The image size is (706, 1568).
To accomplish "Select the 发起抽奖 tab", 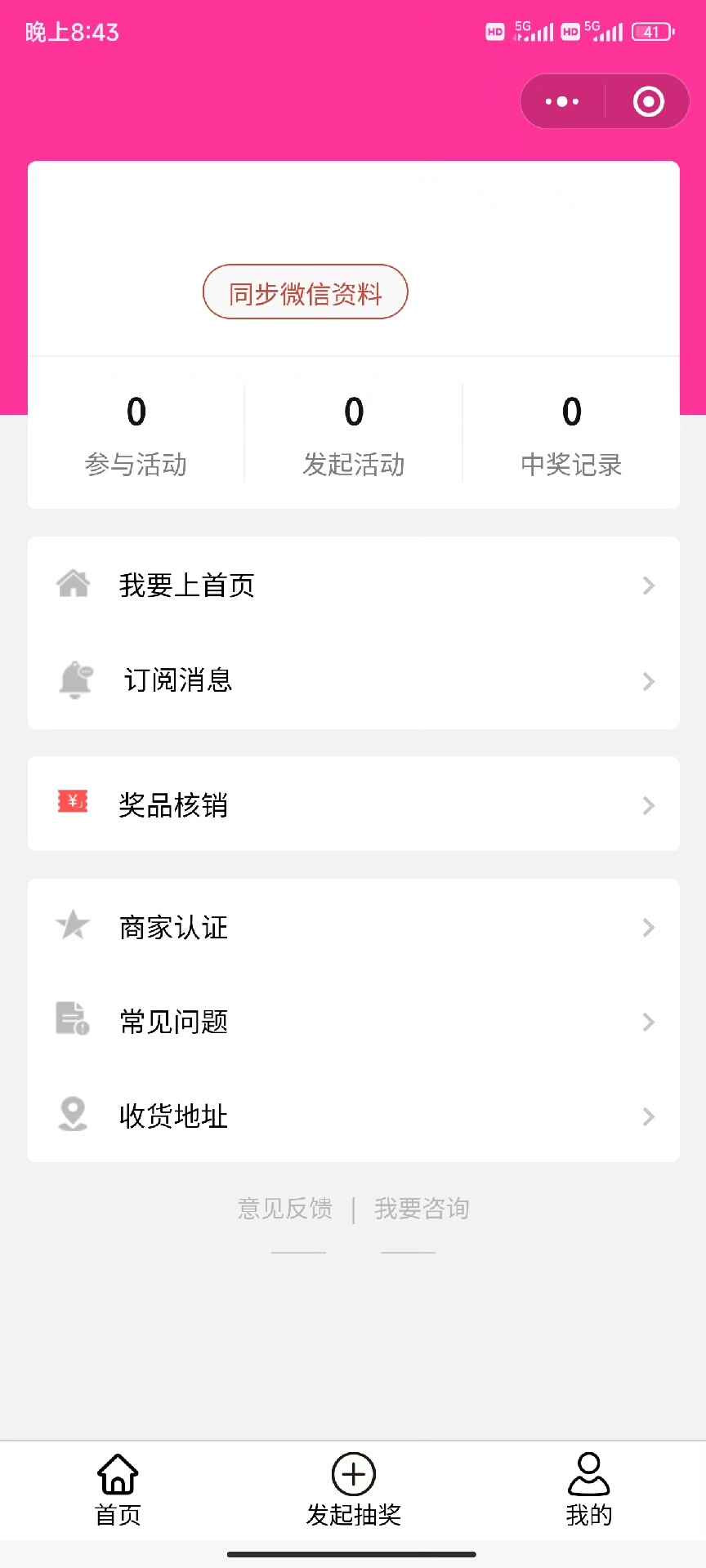I will 353,1490.
